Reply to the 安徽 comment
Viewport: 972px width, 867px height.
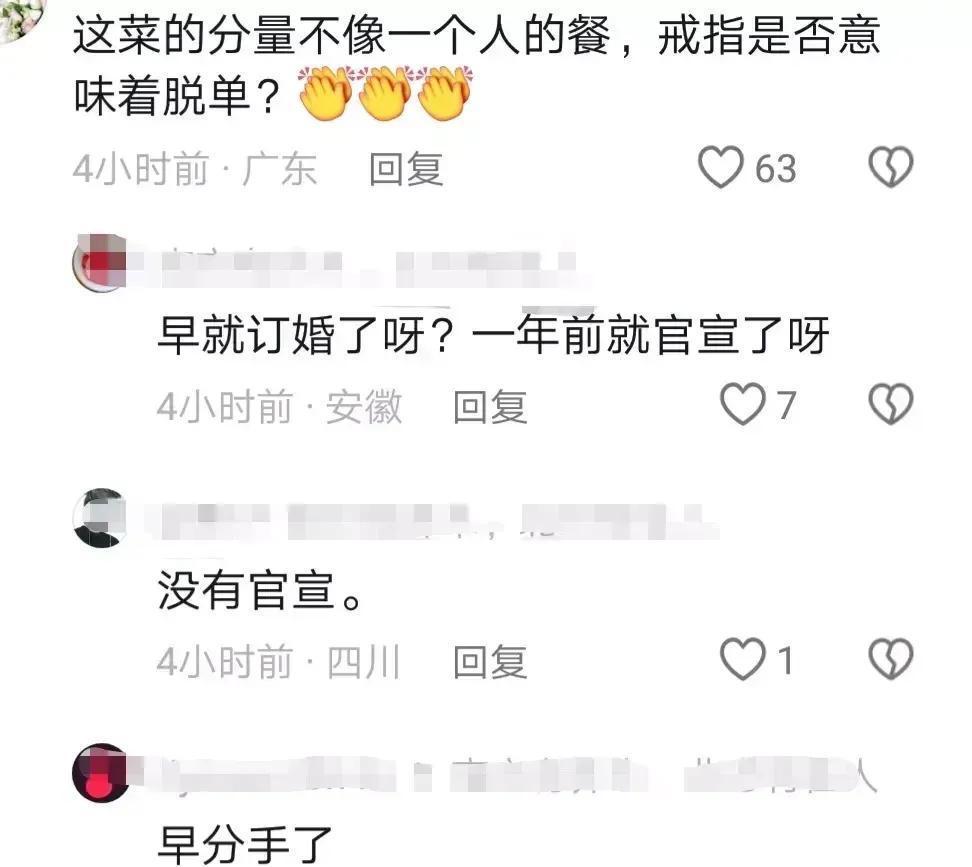tap(490, 407)
